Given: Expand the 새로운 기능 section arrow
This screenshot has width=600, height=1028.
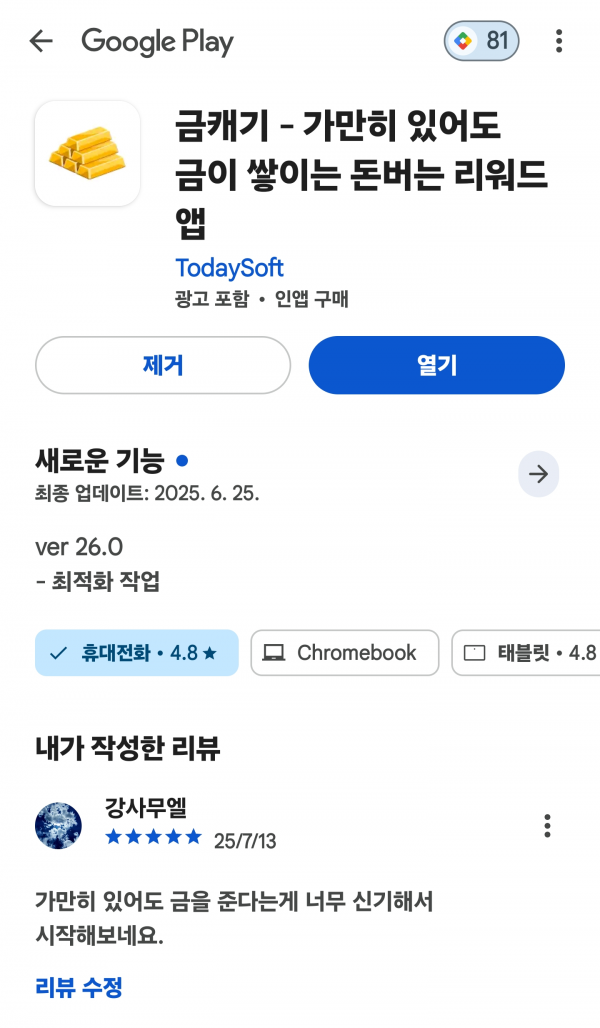Looking at the screenshot, I should (x=538, y=473).
